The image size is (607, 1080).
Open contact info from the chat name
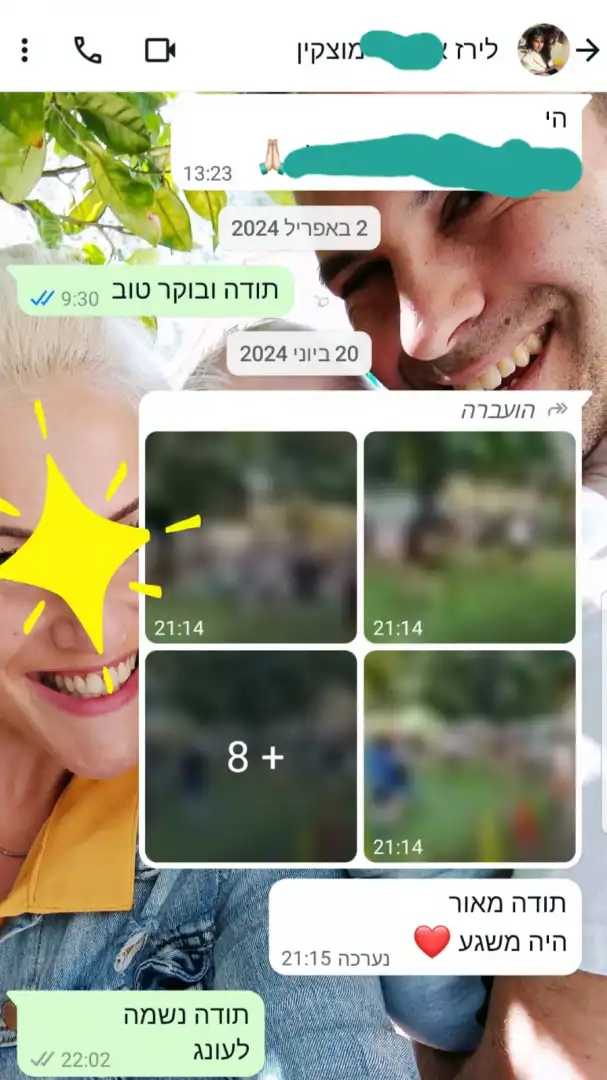point(400,50)
